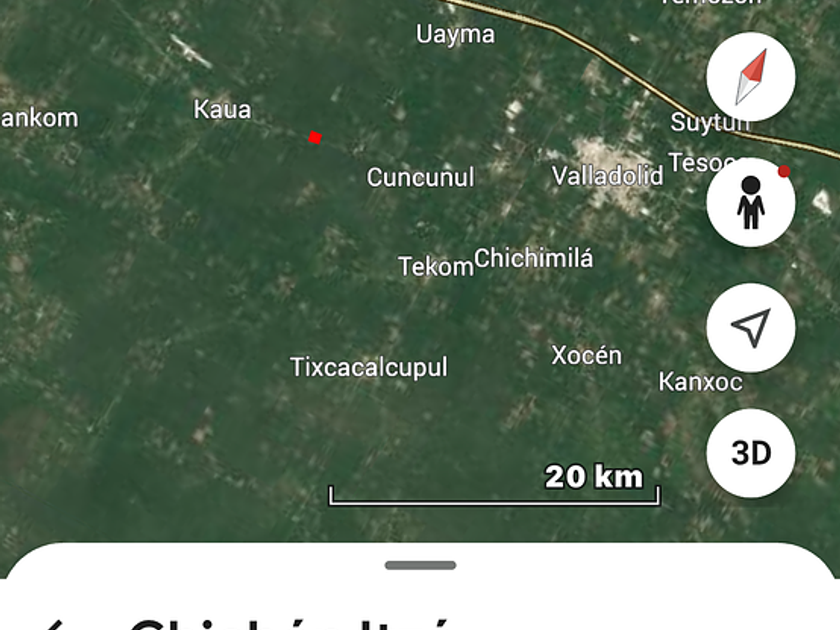Reset map orientation with the compass
Screen dimensions: 840x630
click(751, 77)
